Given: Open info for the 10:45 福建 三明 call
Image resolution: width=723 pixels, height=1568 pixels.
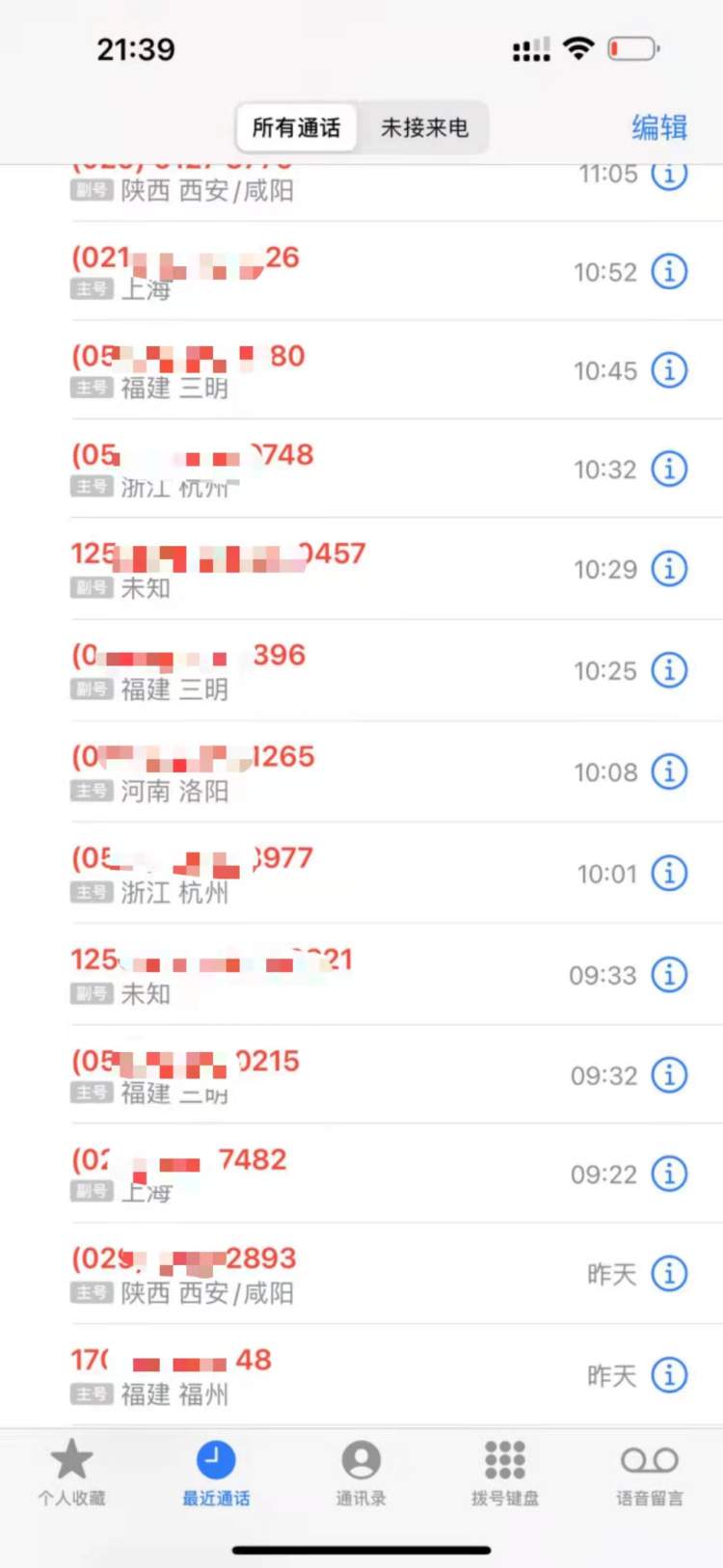Looking at the screenshot, I should point(669,370).
